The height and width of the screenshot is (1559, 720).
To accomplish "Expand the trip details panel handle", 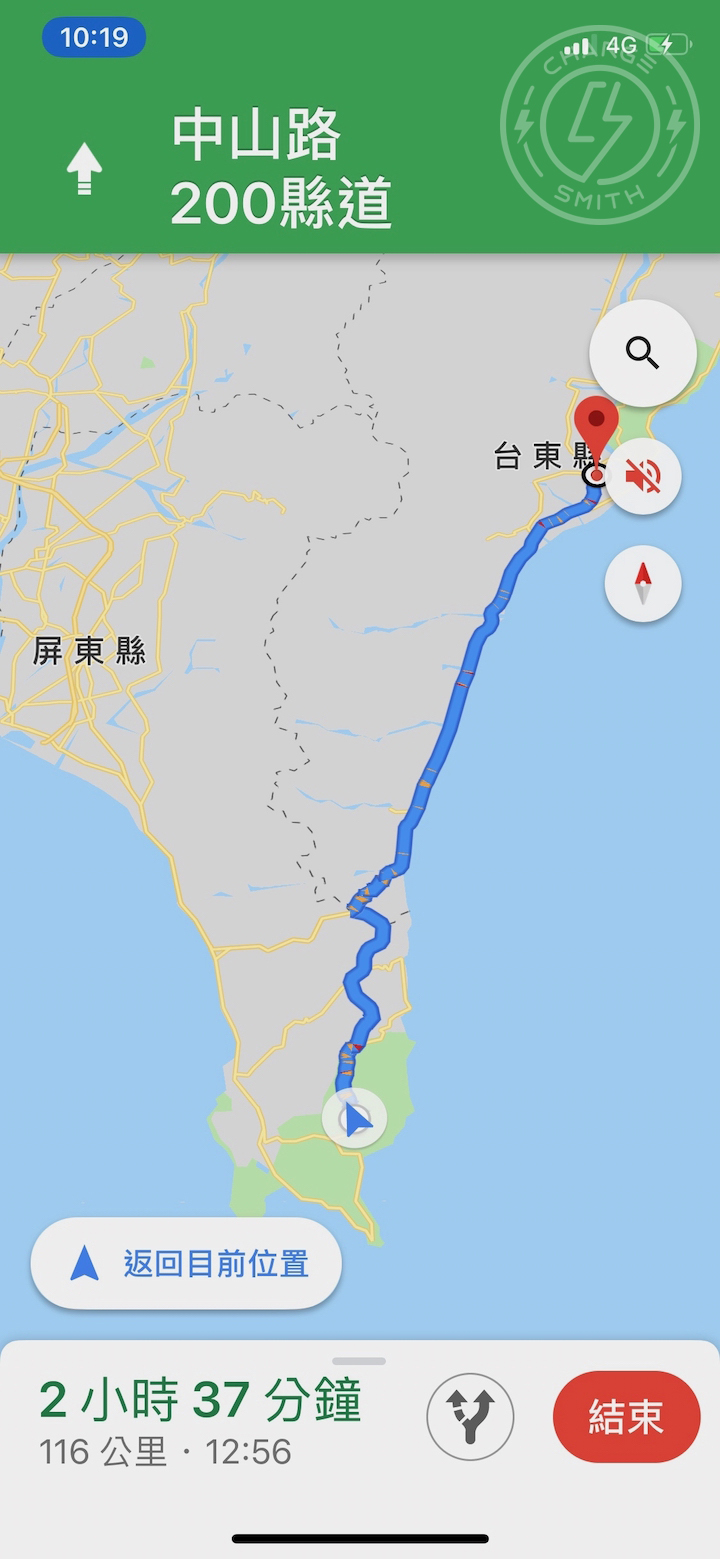I will coord(359,1361).
